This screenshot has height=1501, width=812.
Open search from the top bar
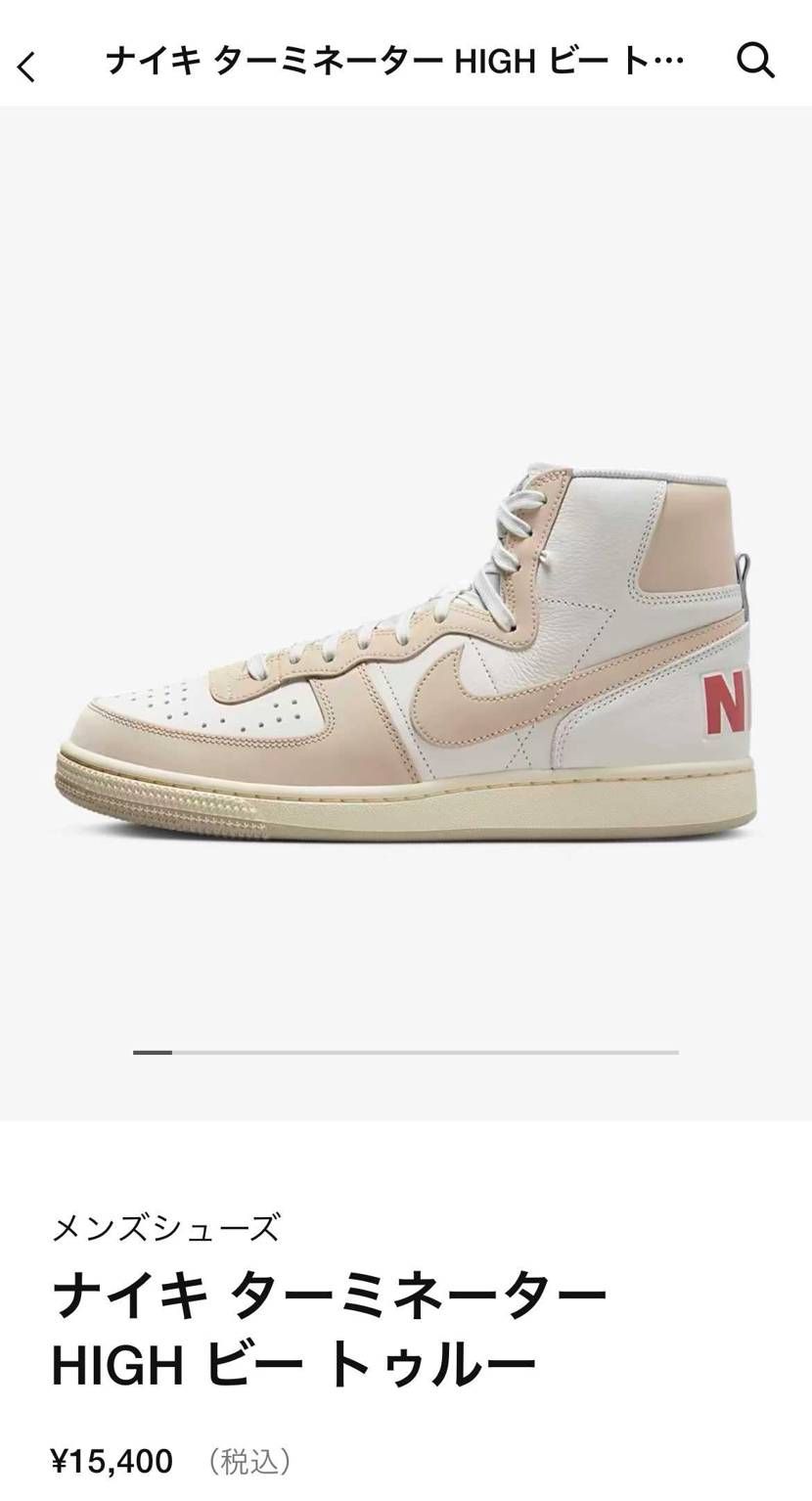click(x=754, y=62)
